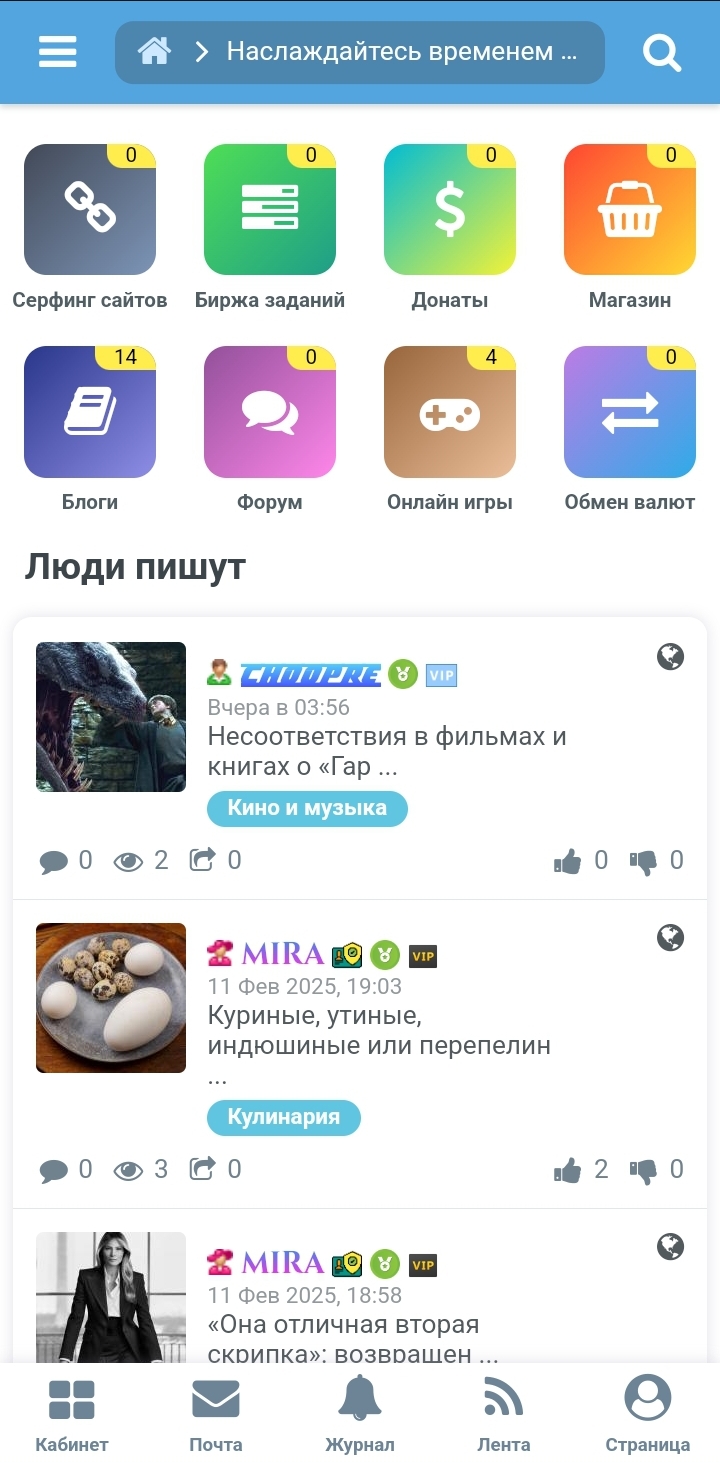Like the Куриные, утиные eggs post
Image resolution: width=720 pixels, height=1463 pixels.
click(568, 1170)
